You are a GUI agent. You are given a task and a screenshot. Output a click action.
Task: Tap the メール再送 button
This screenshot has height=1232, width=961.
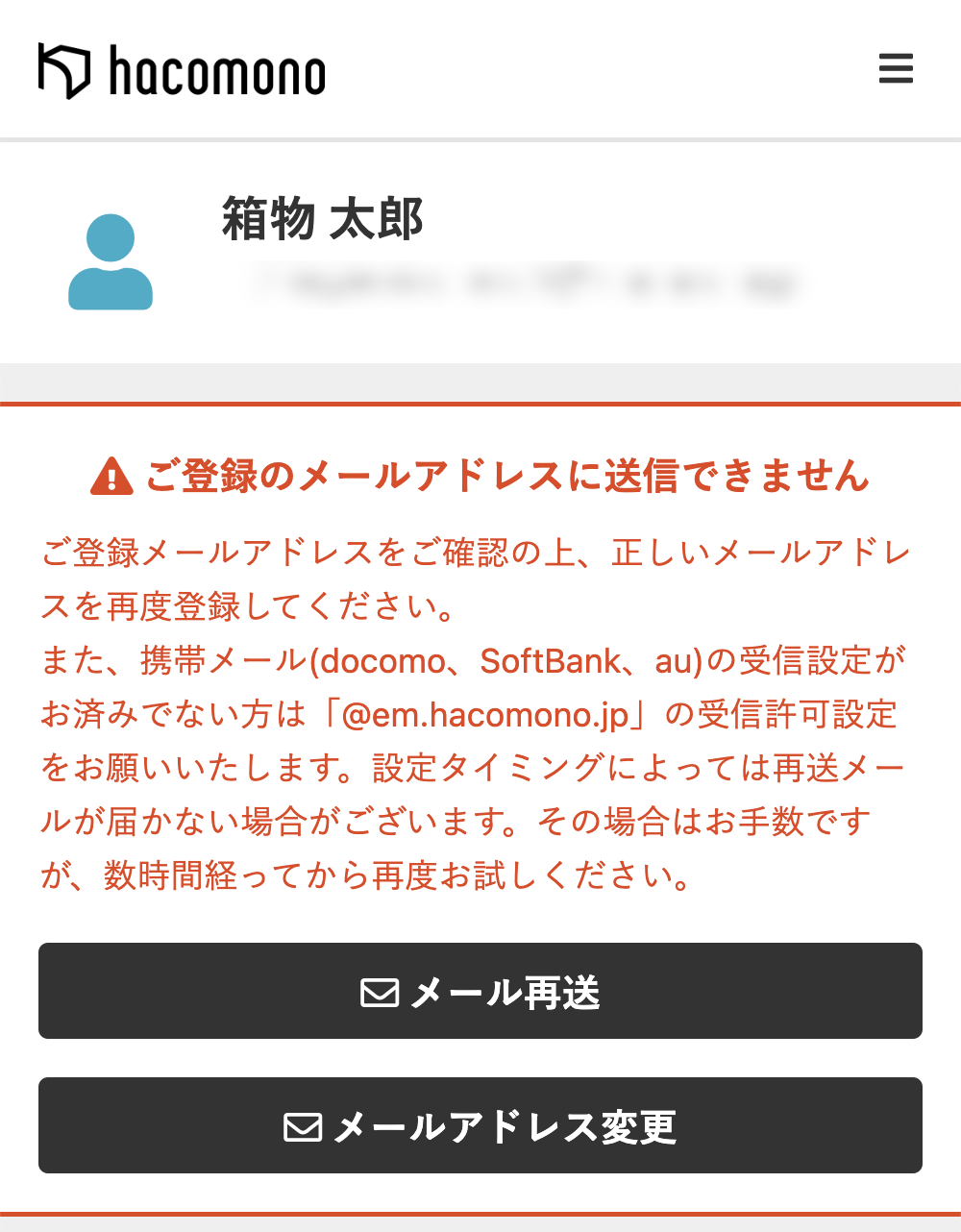480,991
